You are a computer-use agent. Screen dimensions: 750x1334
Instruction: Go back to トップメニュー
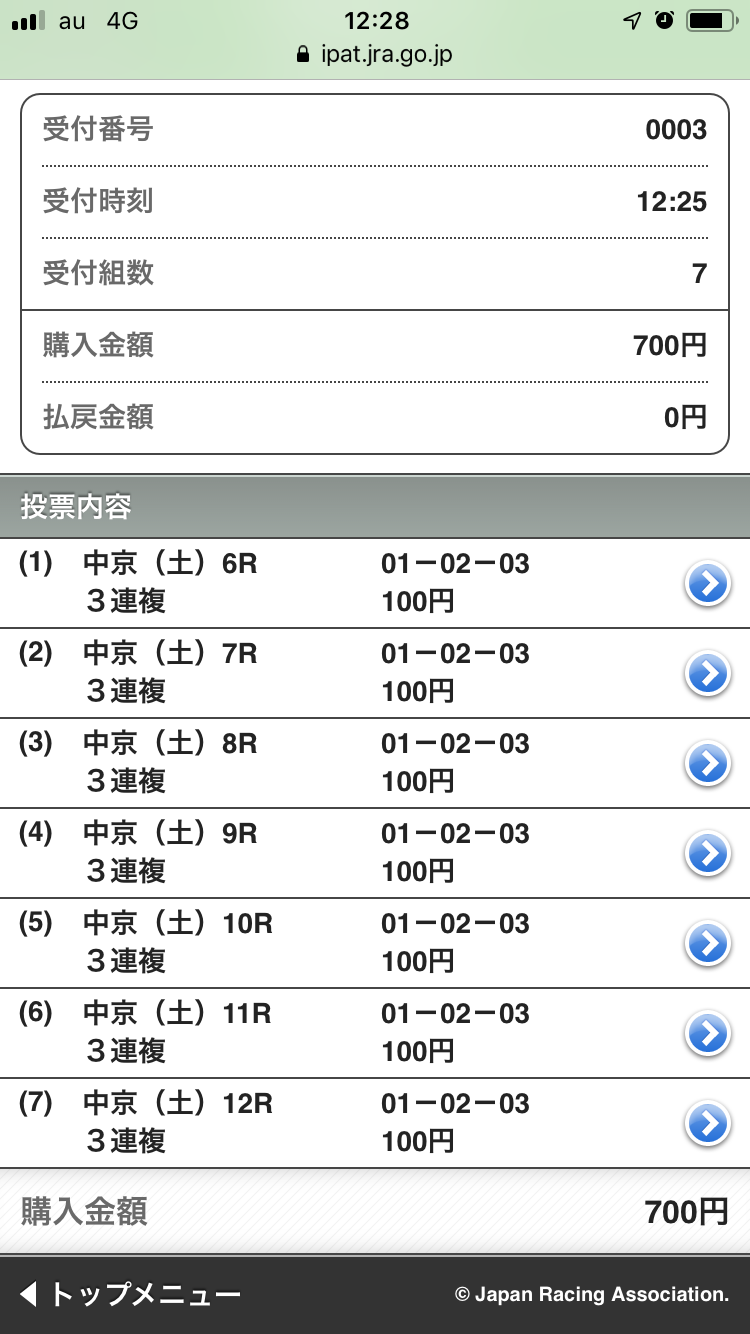130,1295
